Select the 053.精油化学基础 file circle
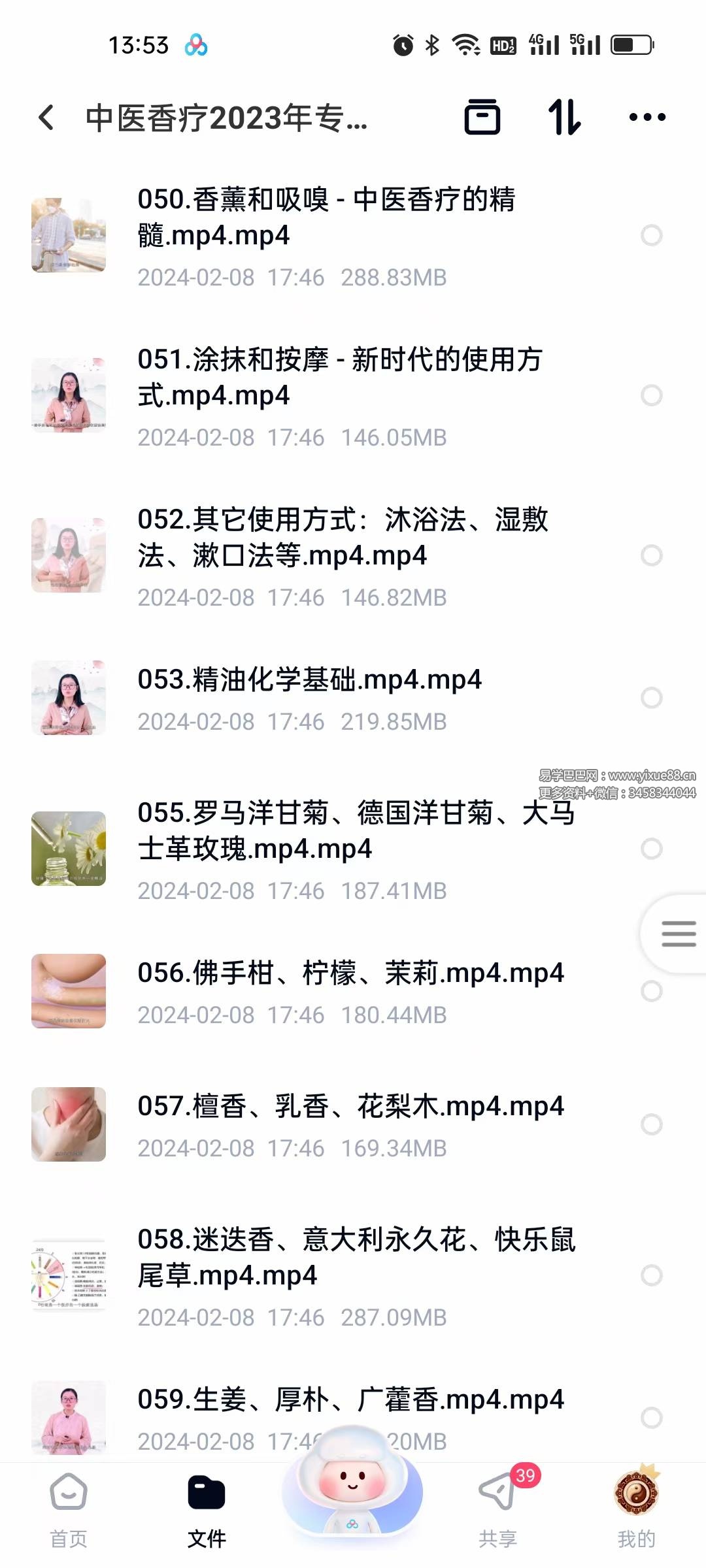The image size is (706, 1568). [x=651, y=698]
